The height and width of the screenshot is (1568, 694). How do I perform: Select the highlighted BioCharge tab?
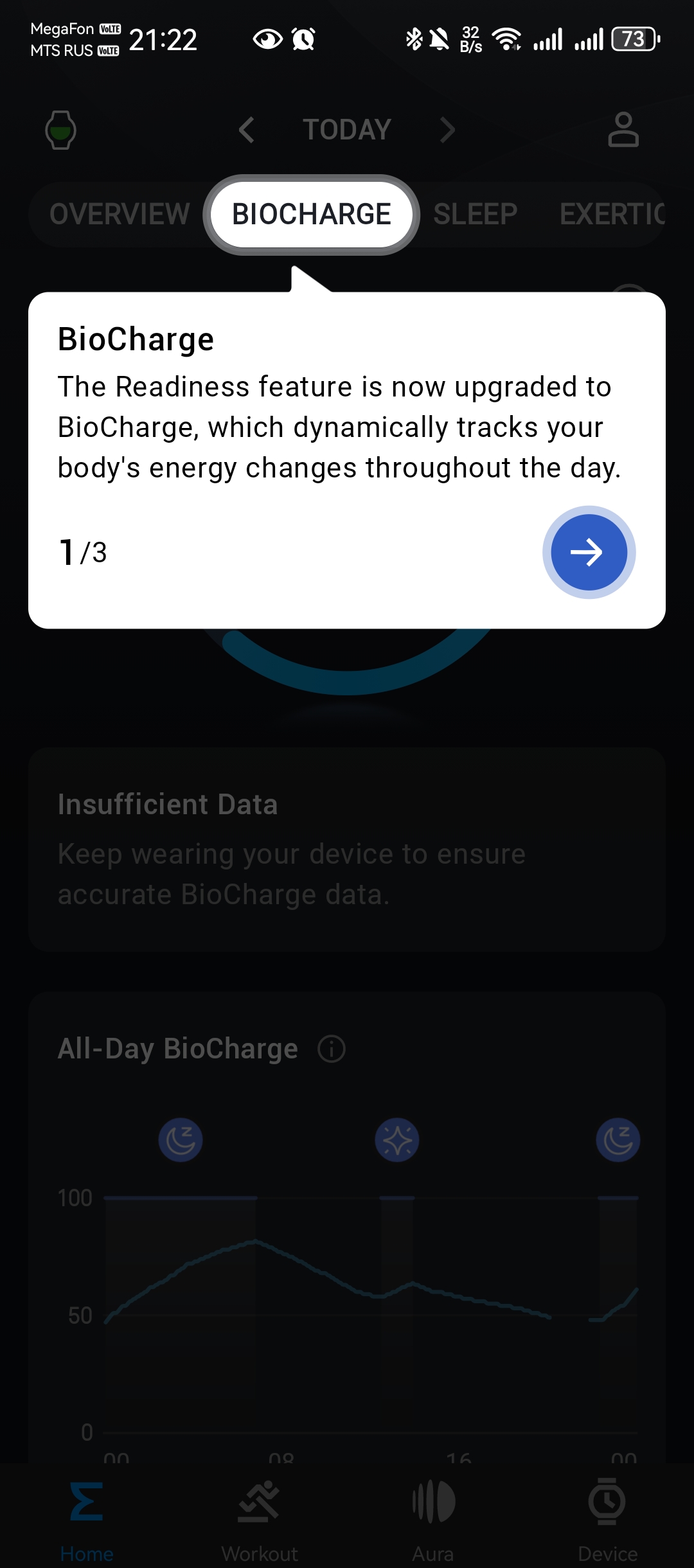312,215
